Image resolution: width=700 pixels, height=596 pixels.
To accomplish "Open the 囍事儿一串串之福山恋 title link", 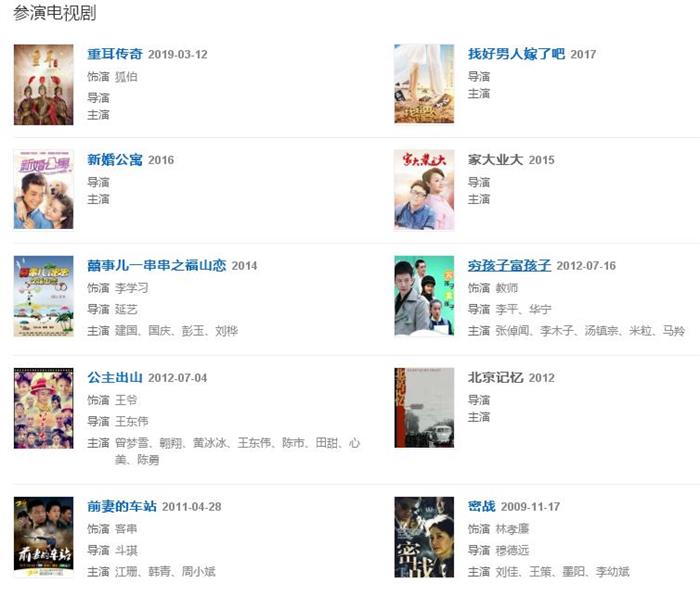I will tap(157, 265).
